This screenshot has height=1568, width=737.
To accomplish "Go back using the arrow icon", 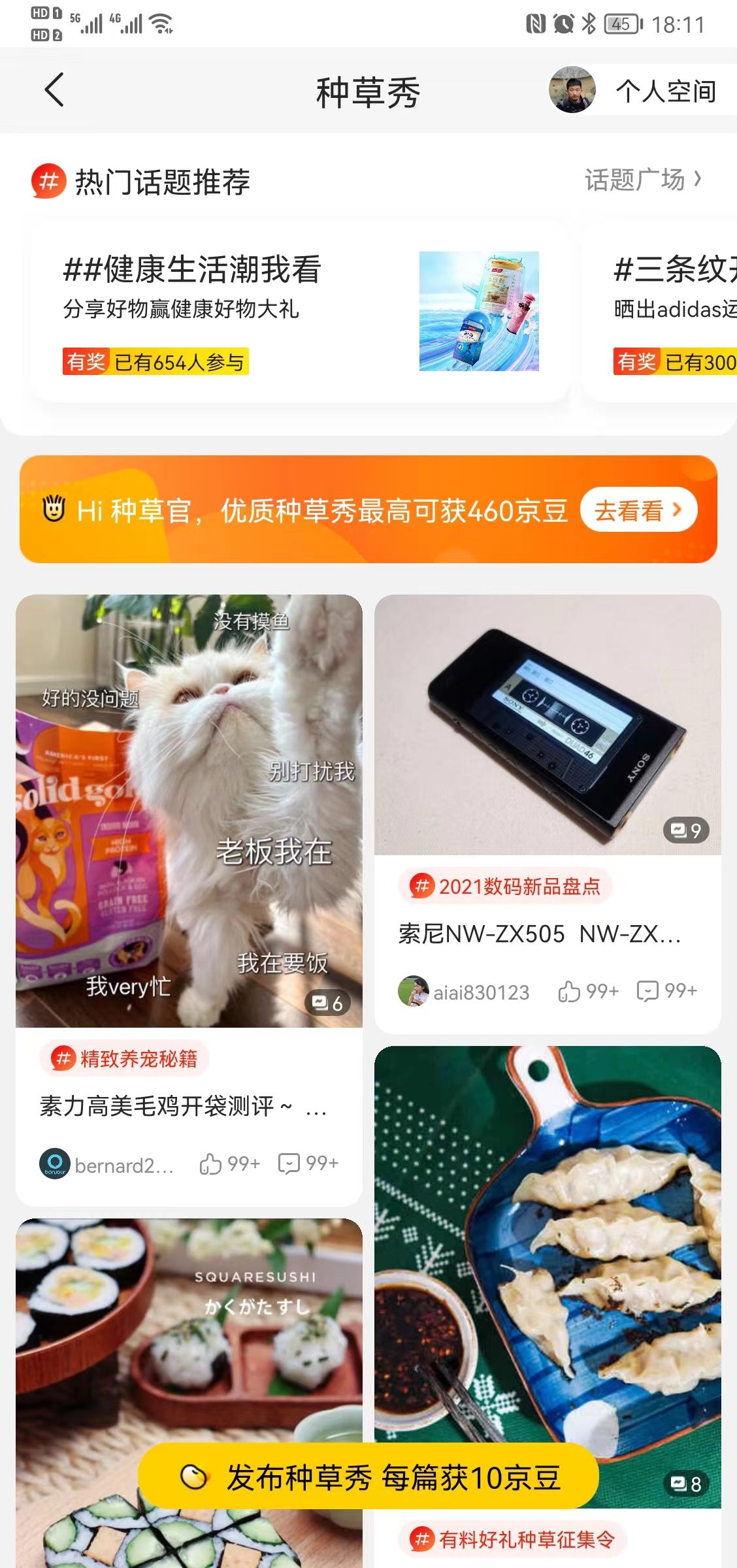I will click(54, 90).
